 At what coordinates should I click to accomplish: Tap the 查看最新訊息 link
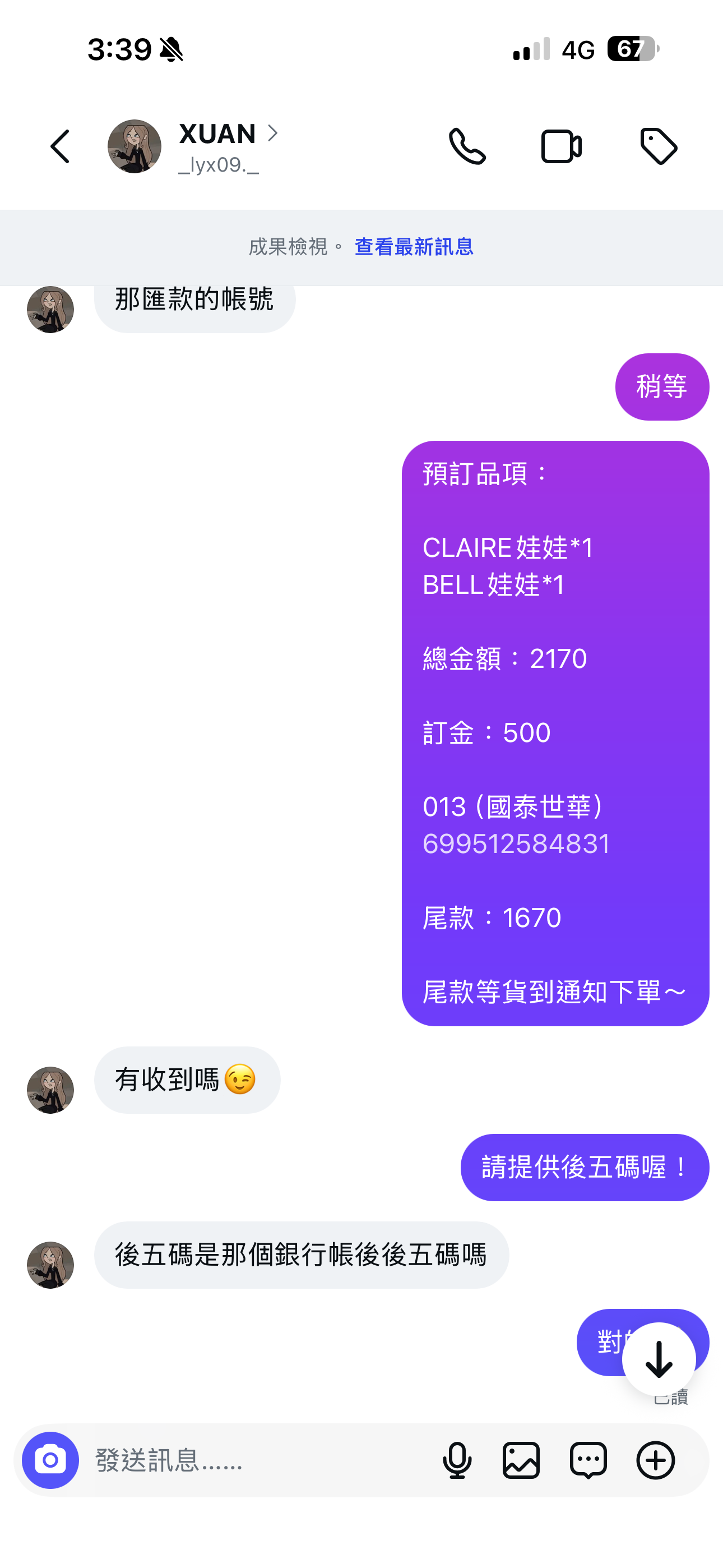[x=414, y=247]
